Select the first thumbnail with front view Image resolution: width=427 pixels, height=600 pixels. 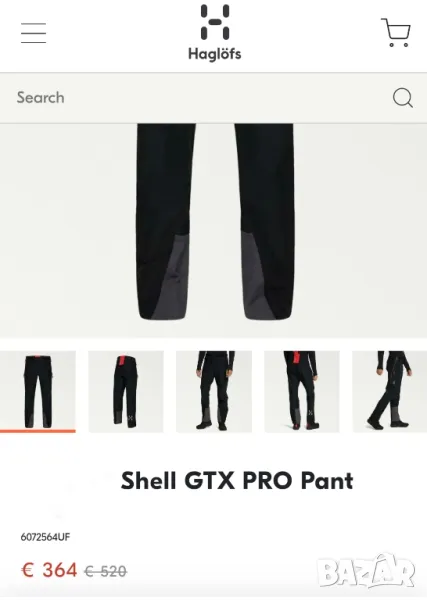tap(37, 391)
